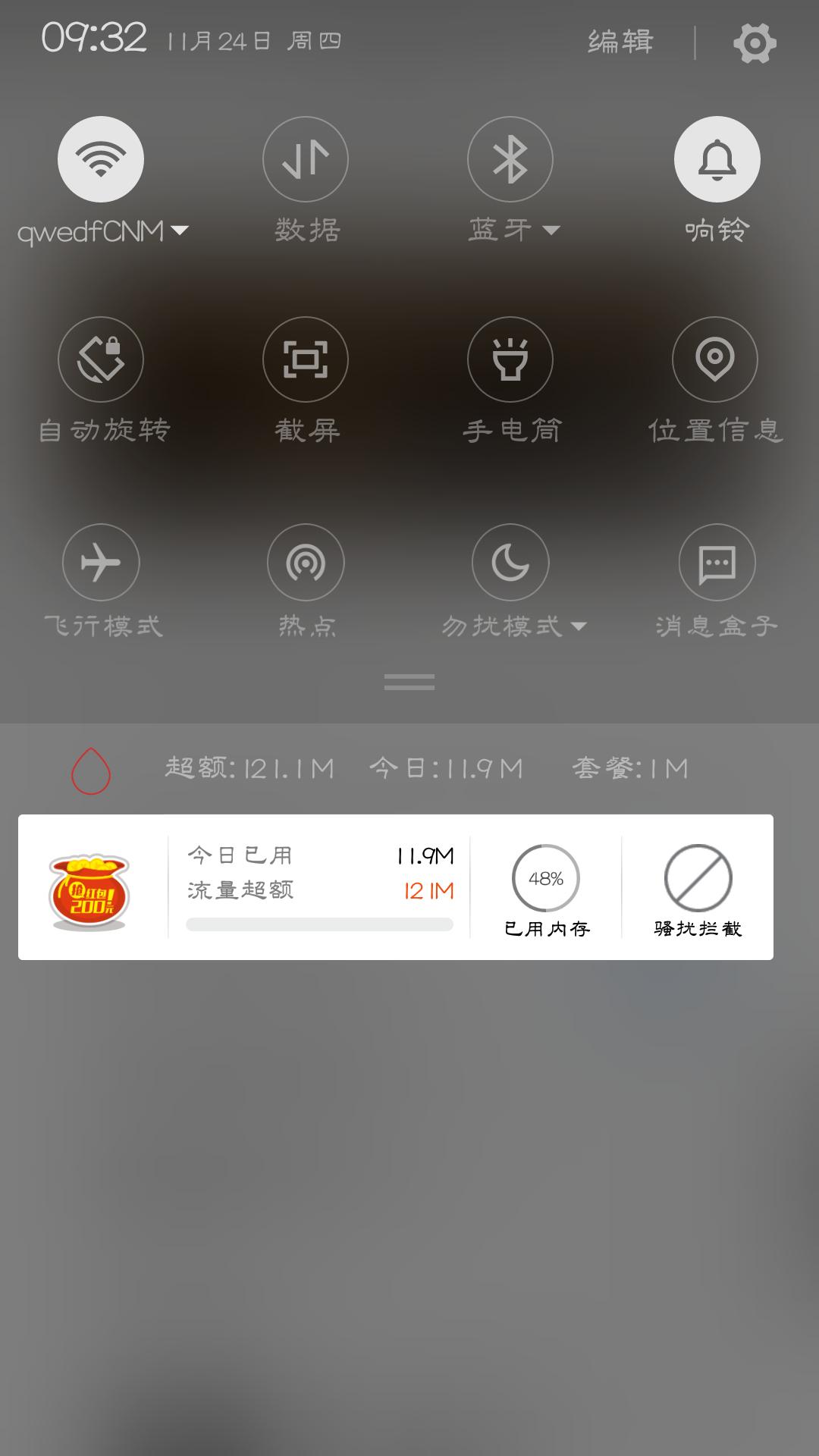
Task: Open system settings via the gear icon
Action: coord(755,44)
